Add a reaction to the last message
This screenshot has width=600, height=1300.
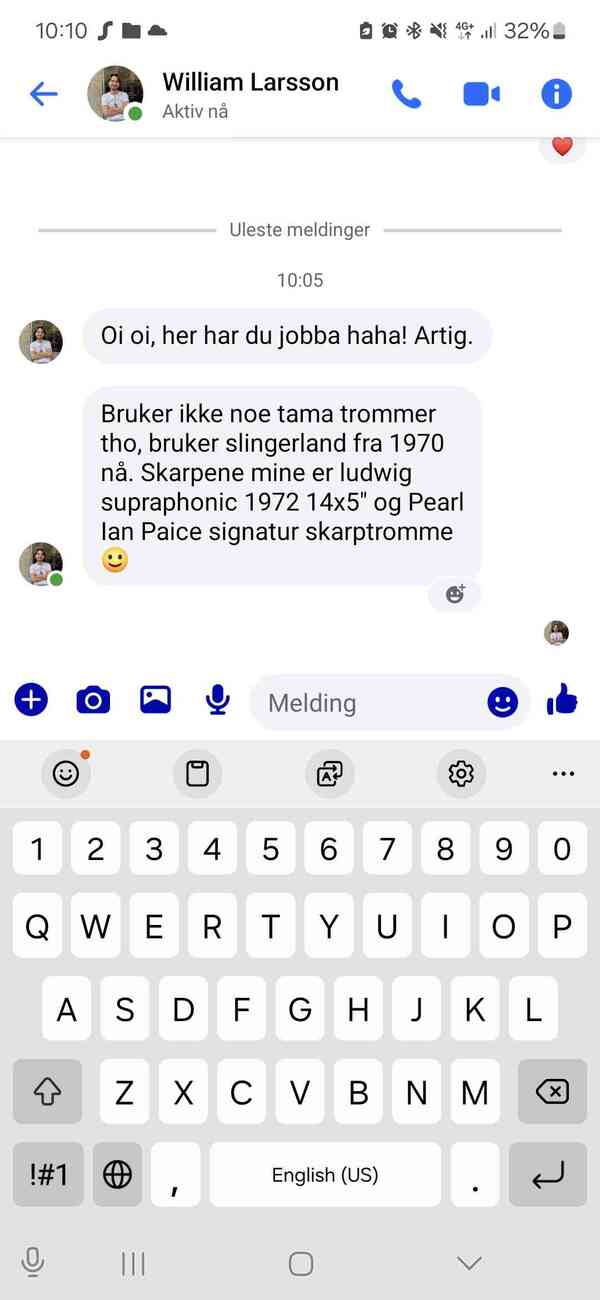(455, 595)
